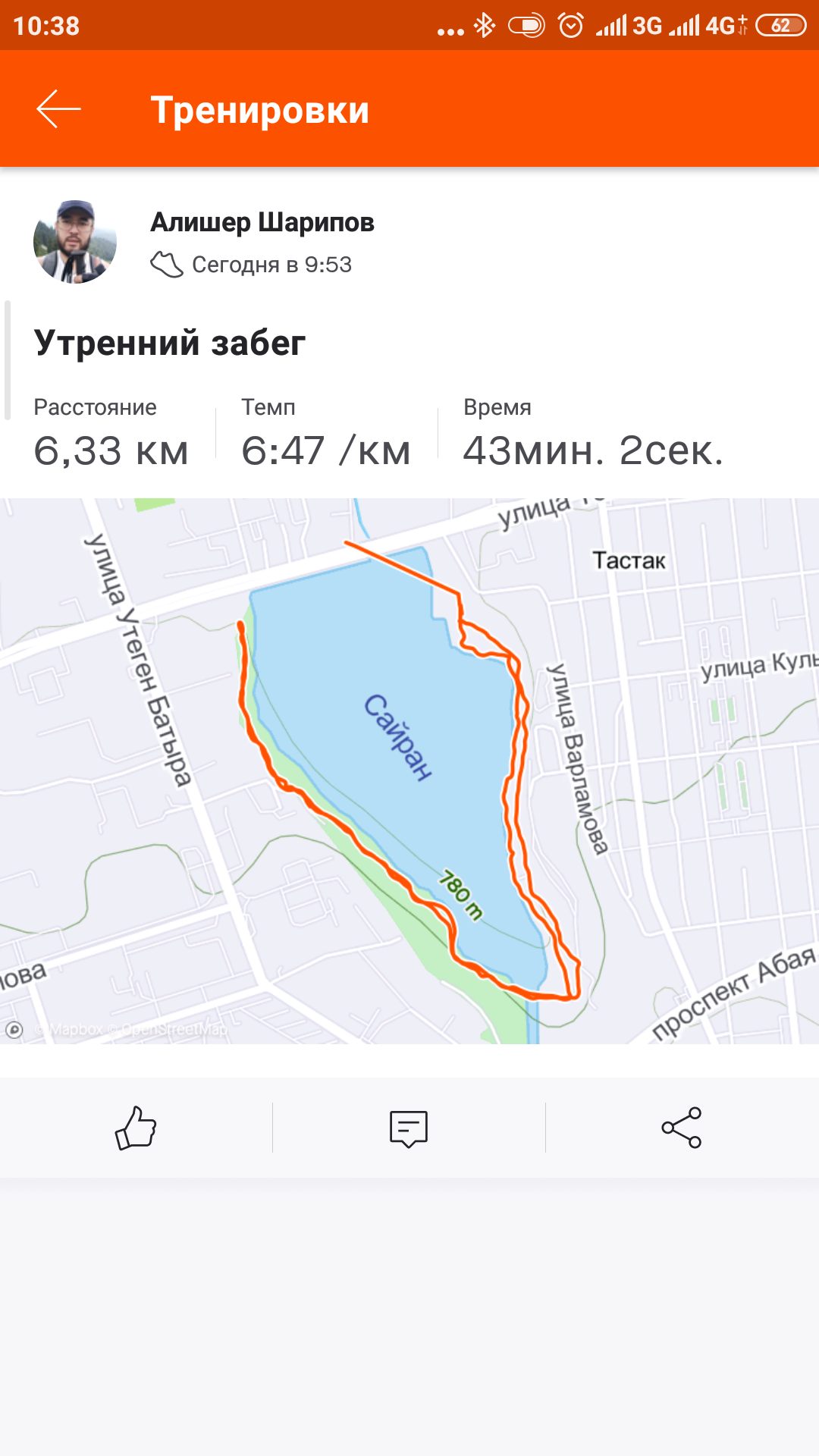Go back from Тренировки screen
The image size is (819, 1456).
[58, 109]
